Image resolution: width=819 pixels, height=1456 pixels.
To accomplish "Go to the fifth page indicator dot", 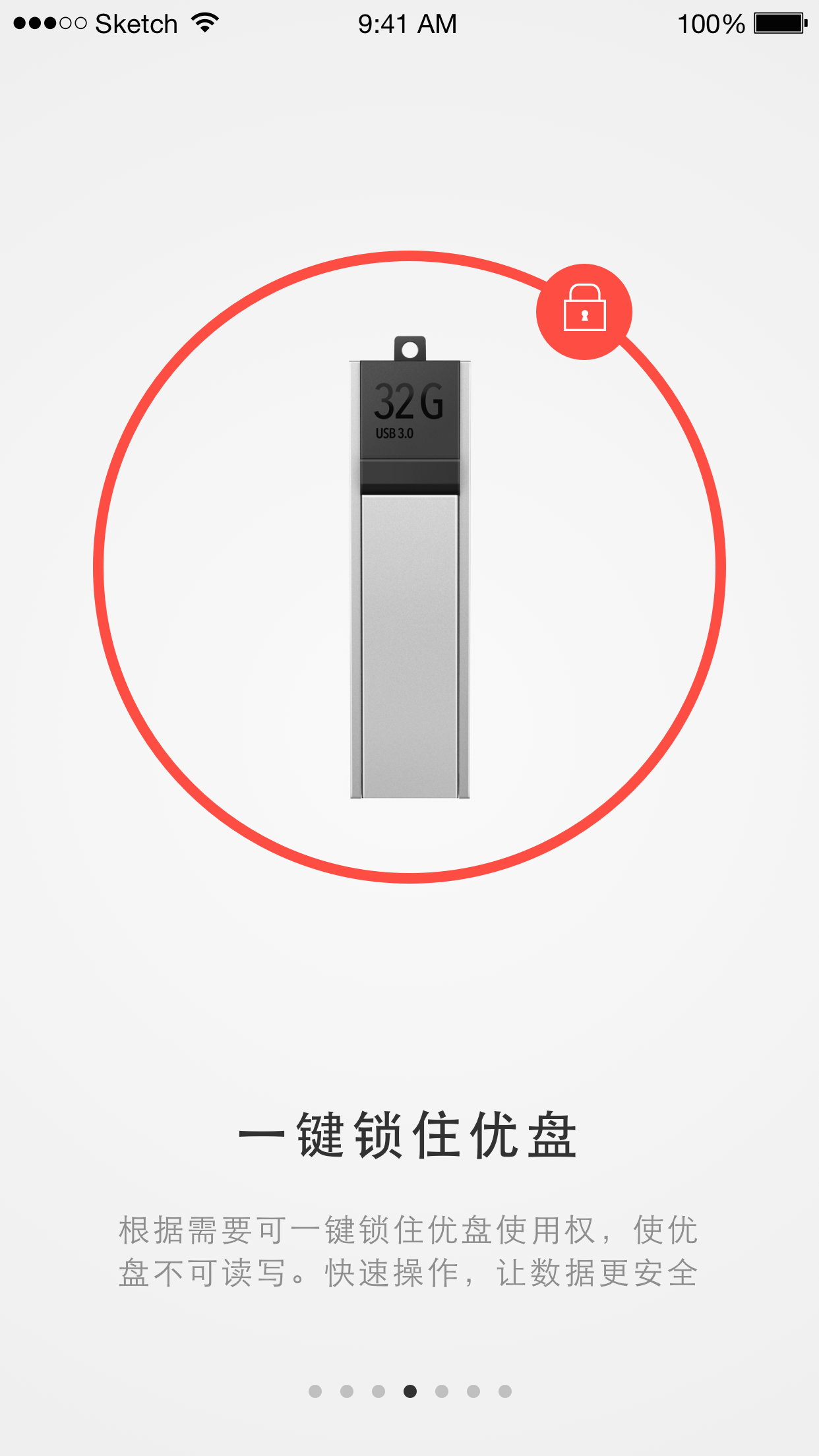I will click(x=442, y=1391).
